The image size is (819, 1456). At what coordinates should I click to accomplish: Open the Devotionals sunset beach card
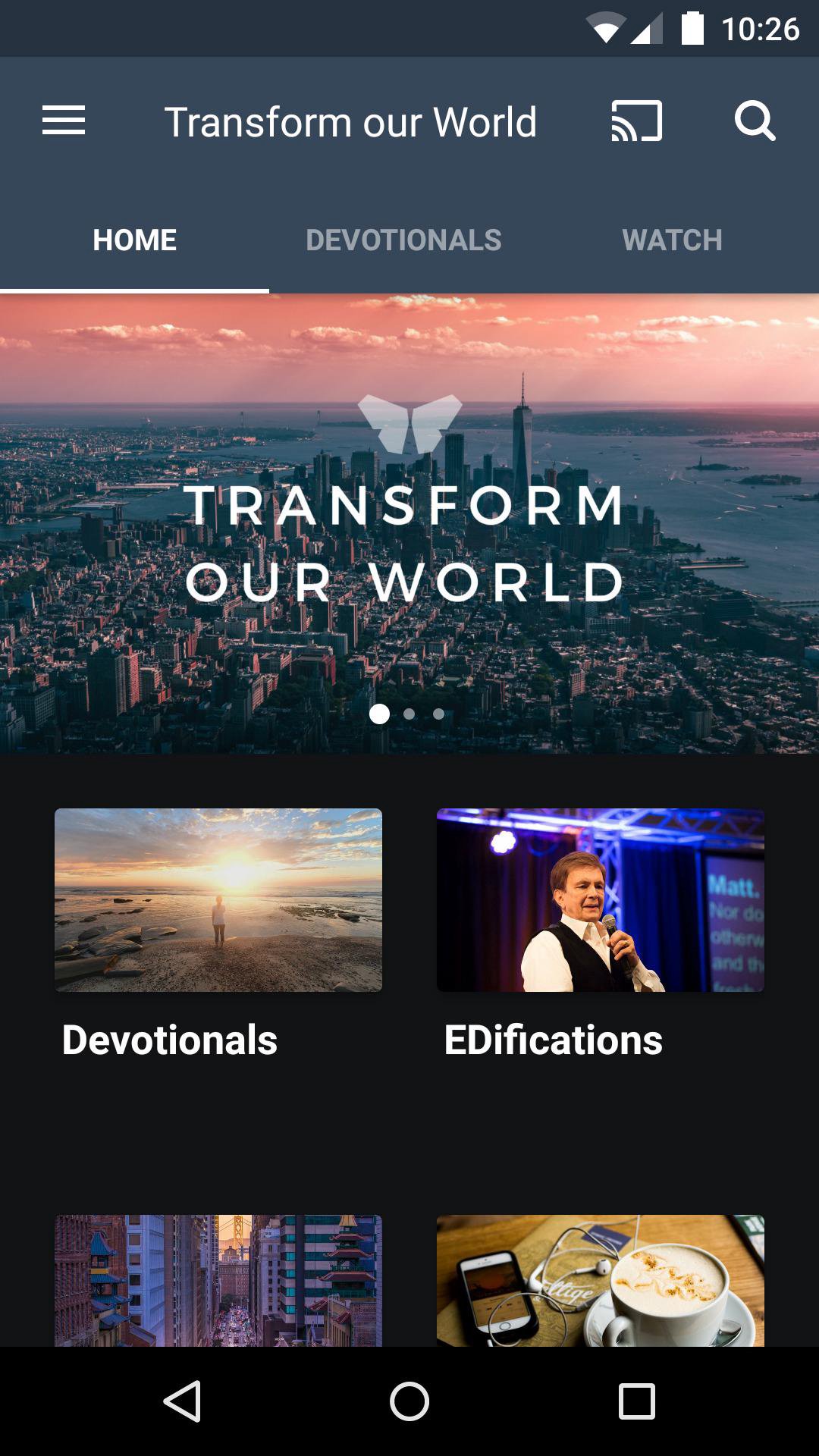[x=218, y=901]
